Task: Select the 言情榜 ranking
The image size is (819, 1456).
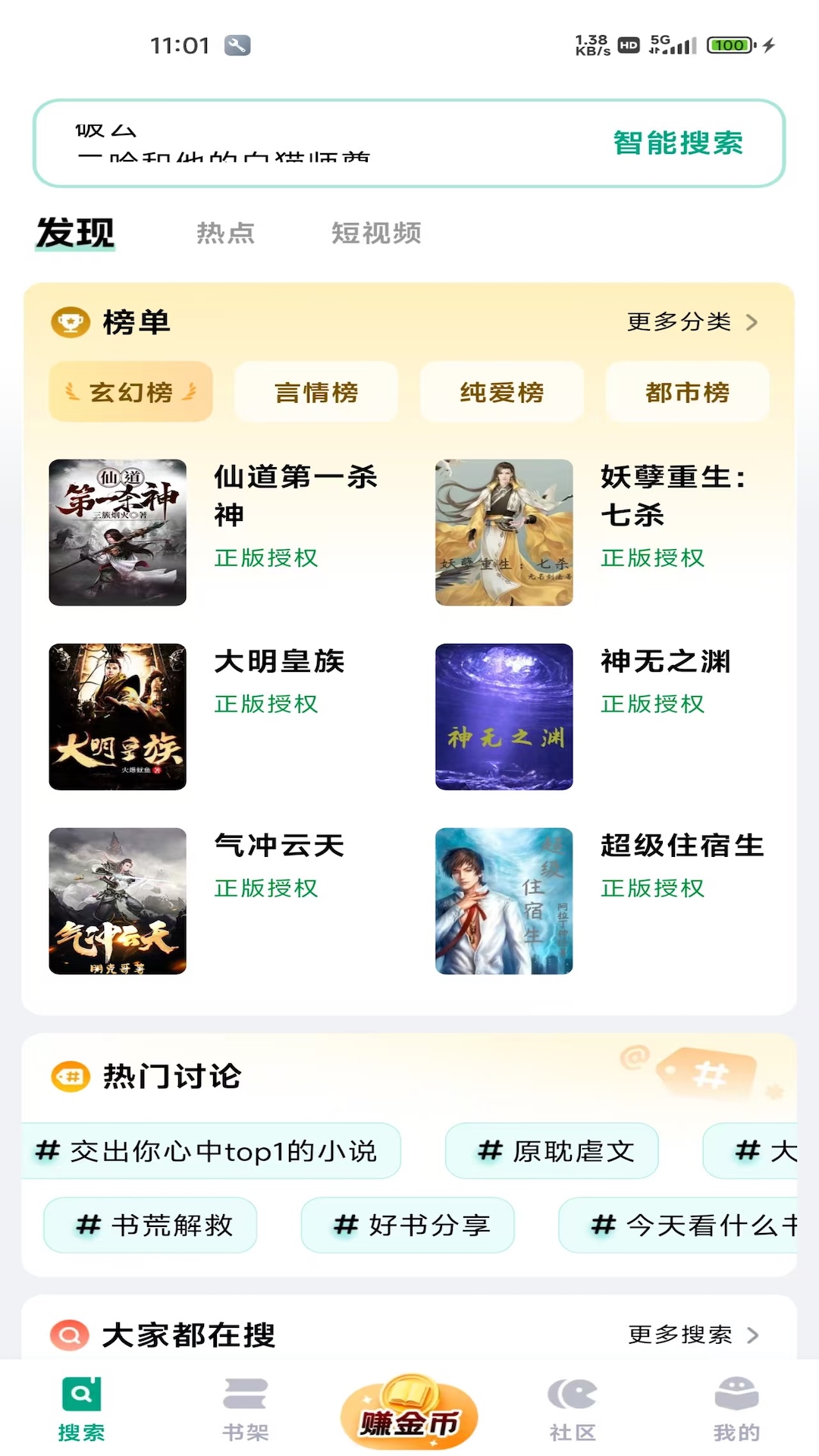Action: click(x=316, y=392)
